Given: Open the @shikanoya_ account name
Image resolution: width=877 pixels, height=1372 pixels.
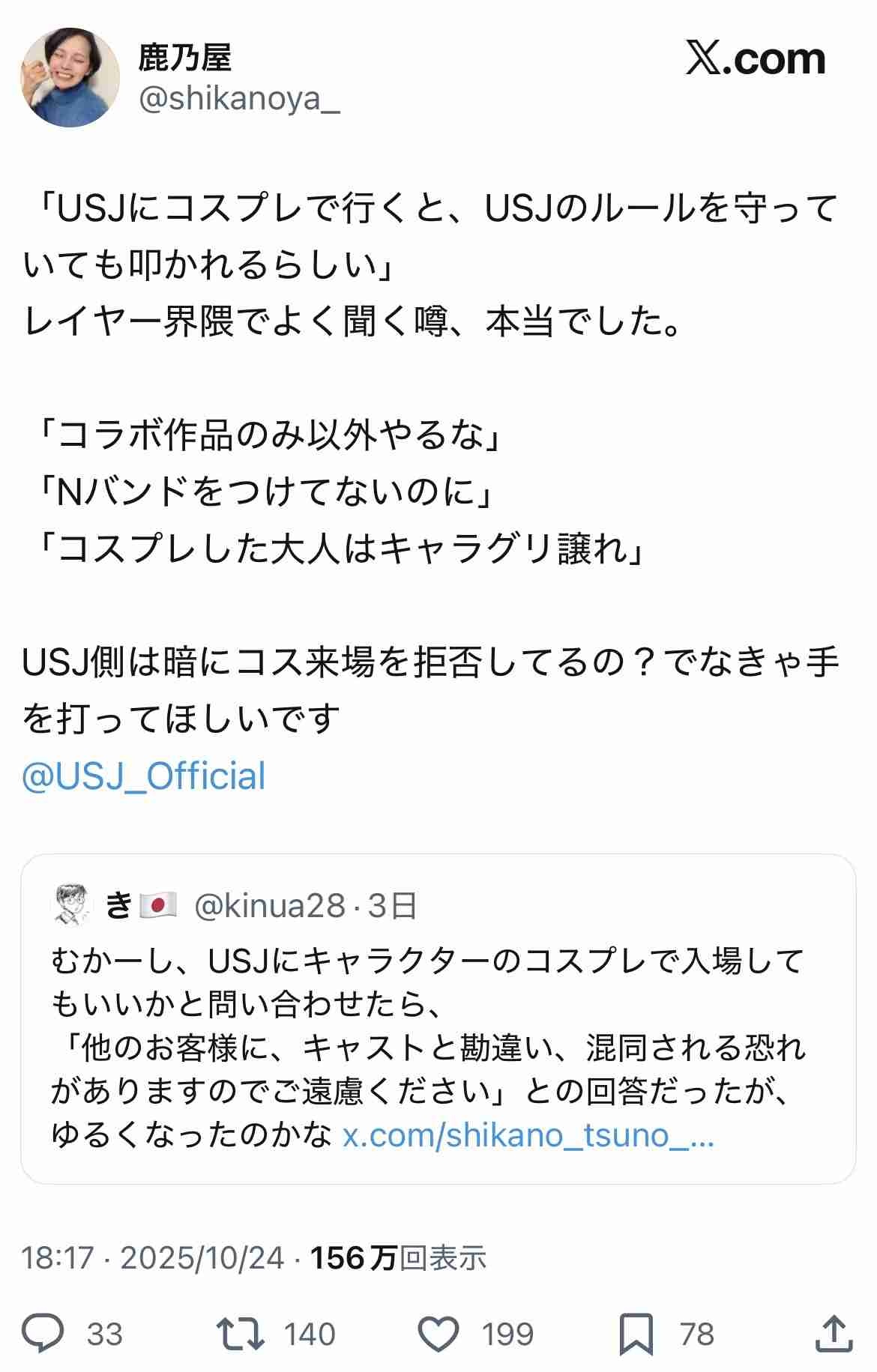Looking at the screenshot, I should [239, 98].
